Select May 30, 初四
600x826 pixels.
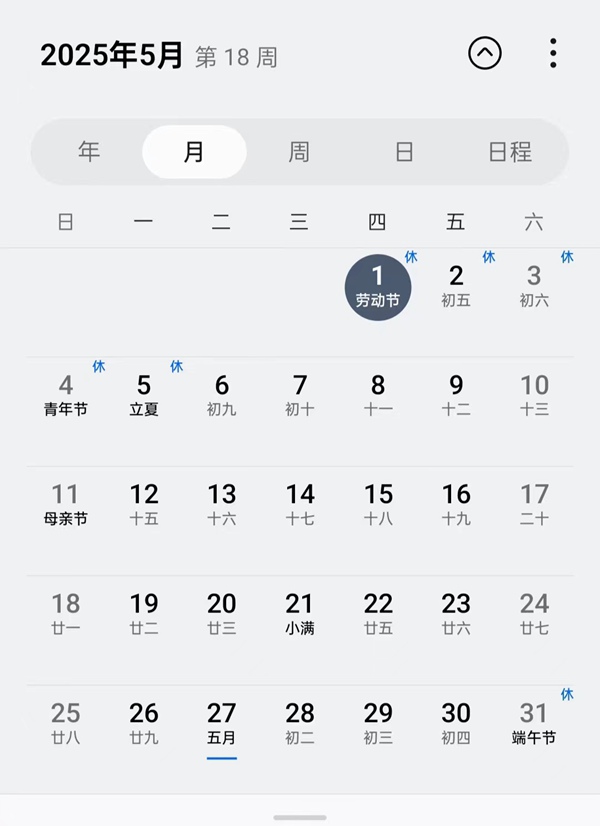(456, 723)
